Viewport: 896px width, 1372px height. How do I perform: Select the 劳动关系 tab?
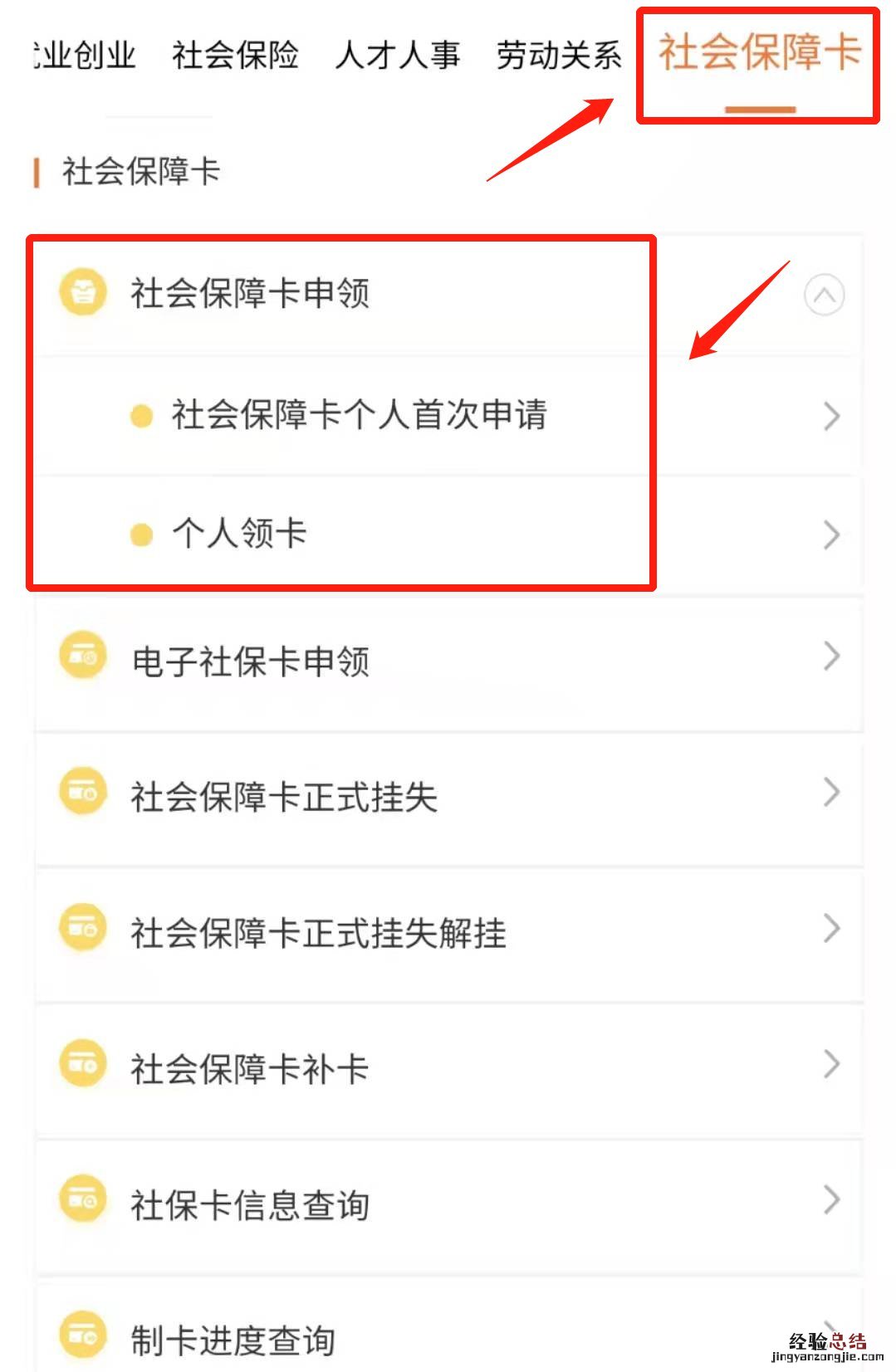tap(559, 56)
